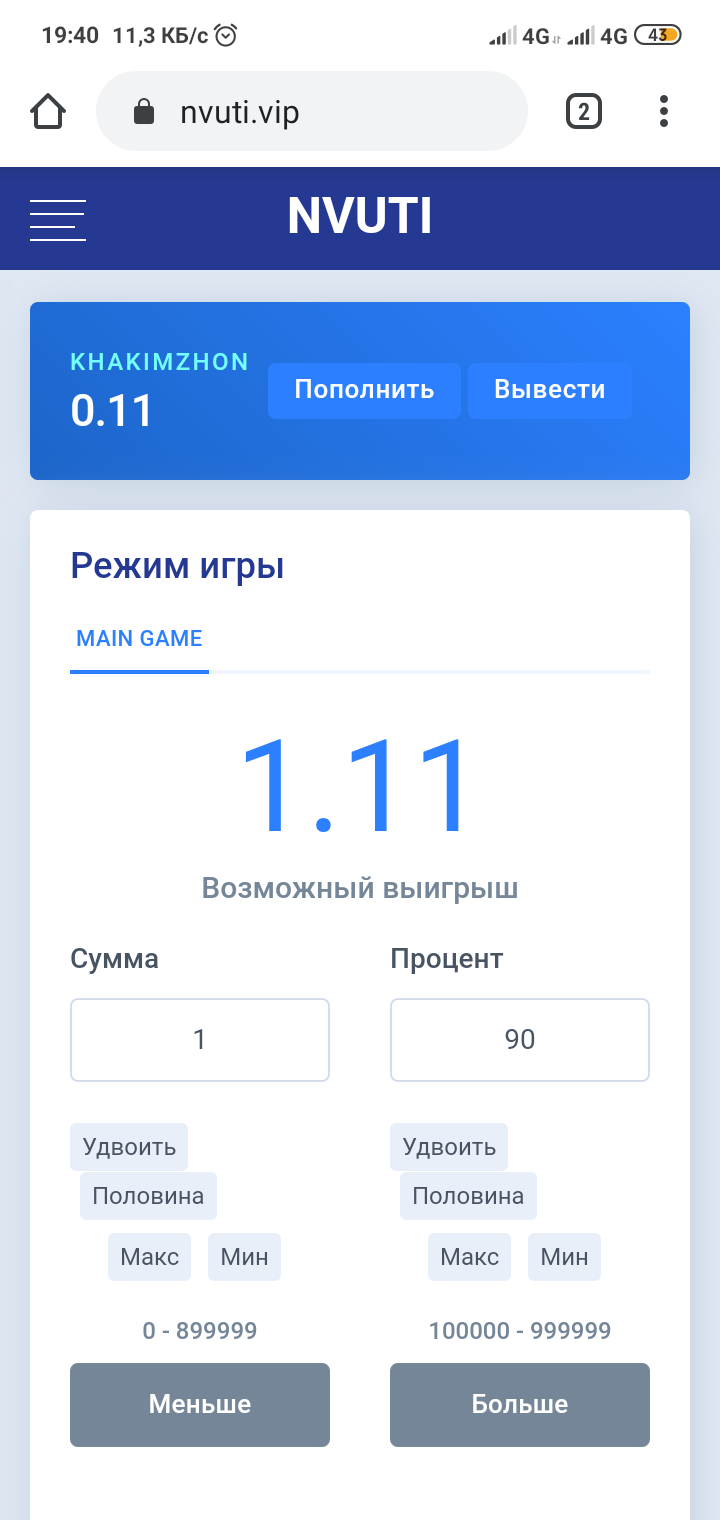Open the browser overflow menu
This screenshot has height=1520, width=720.
[x=663, y=111]
